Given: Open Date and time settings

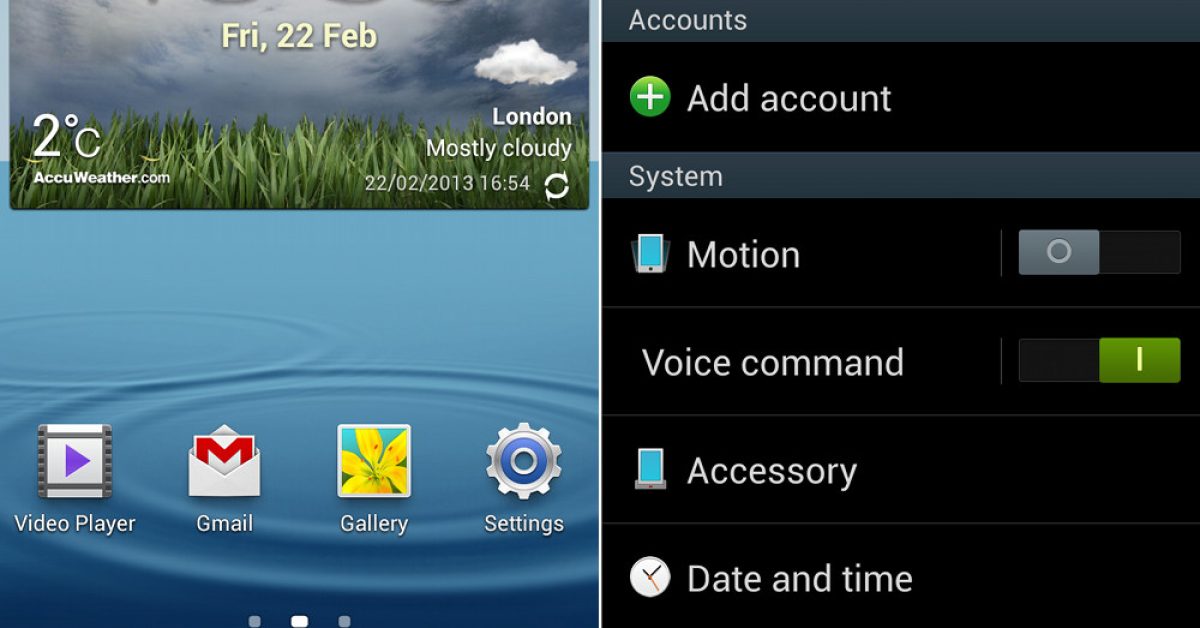Looking at the screenshot, I should (x=799, y=578).
